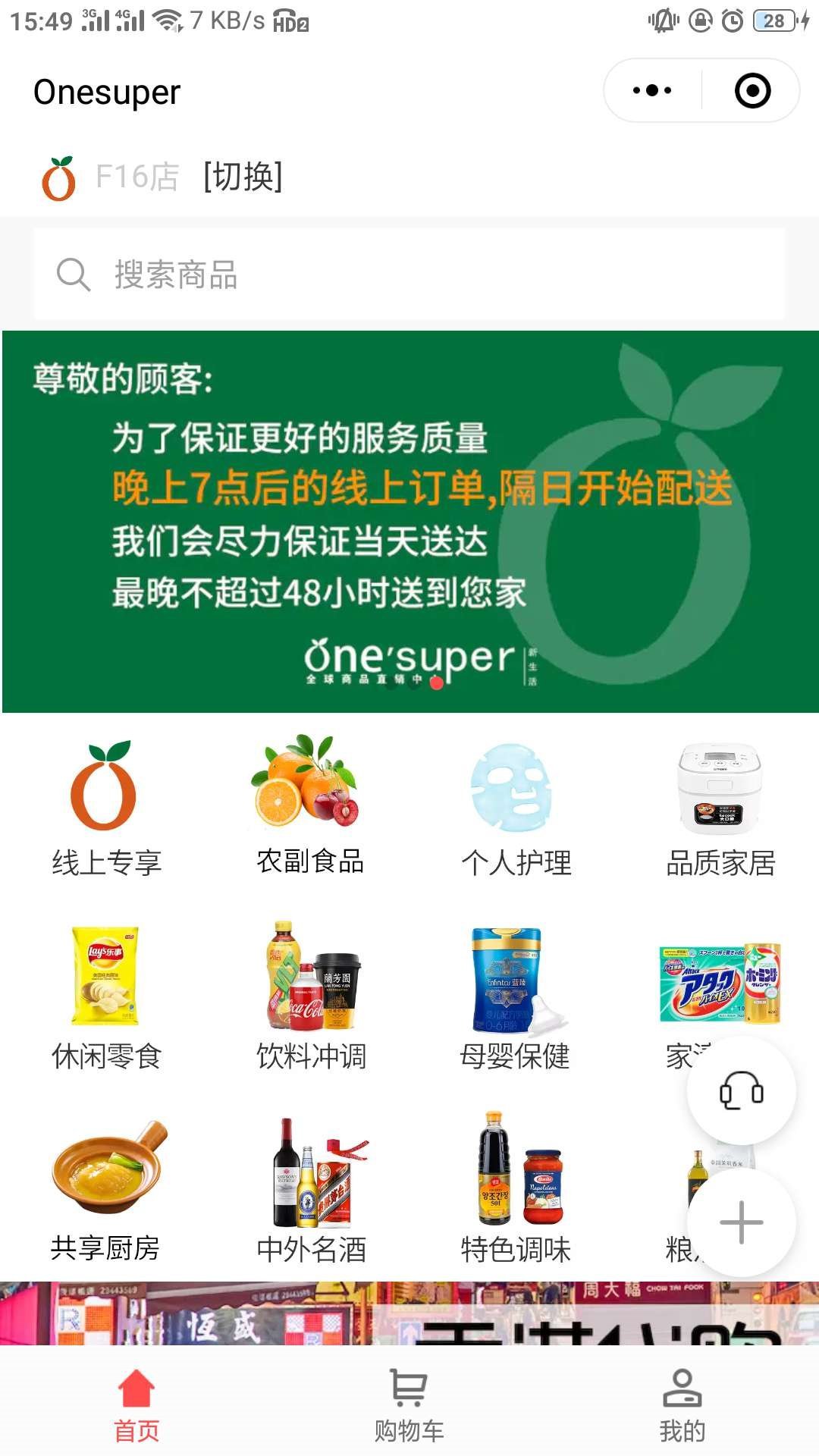
Task: Open the mini program more-options menu
Action: click(x=652, y=90)
